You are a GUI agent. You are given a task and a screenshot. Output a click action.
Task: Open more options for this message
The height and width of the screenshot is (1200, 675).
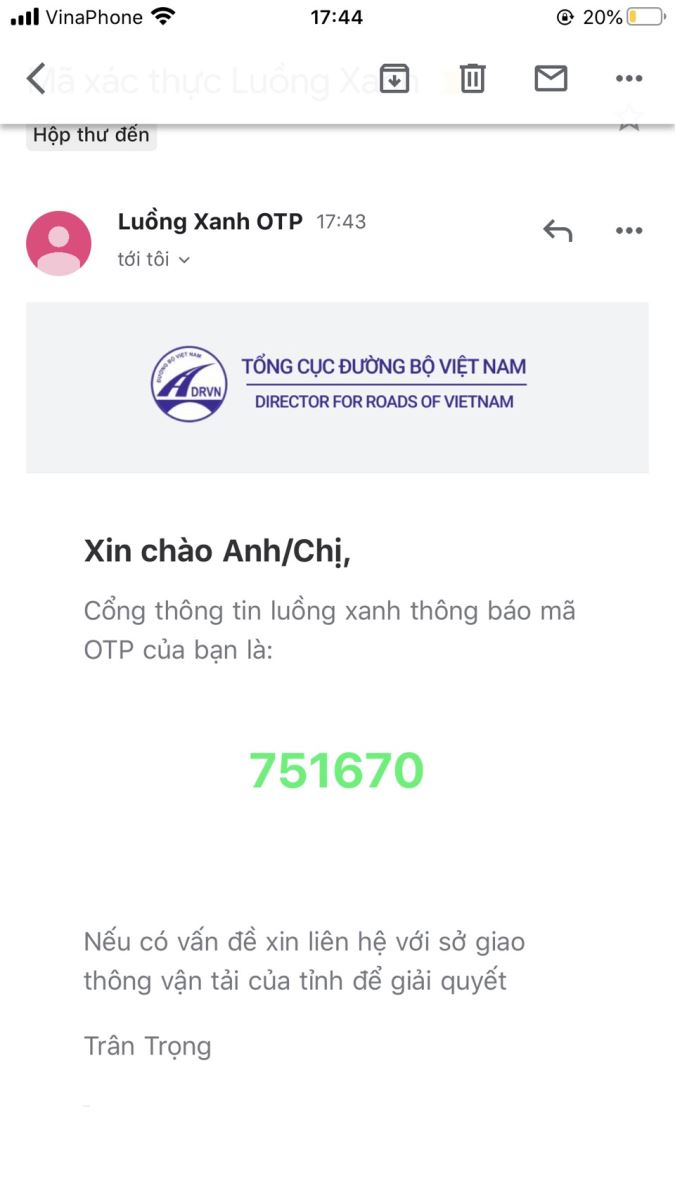(x=628, y=231)
